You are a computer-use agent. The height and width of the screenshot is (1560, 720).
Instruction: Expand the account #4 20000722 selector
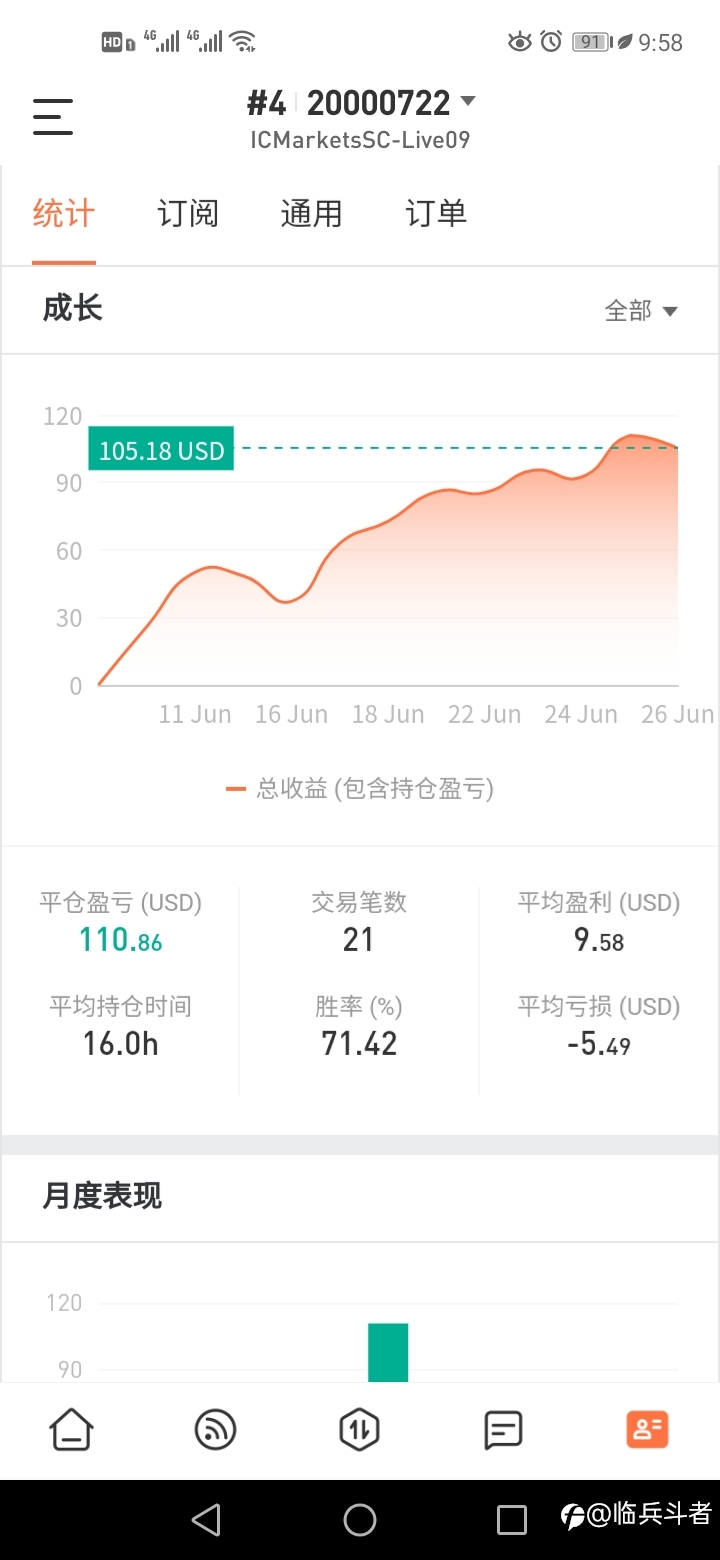tap(361, 103)
